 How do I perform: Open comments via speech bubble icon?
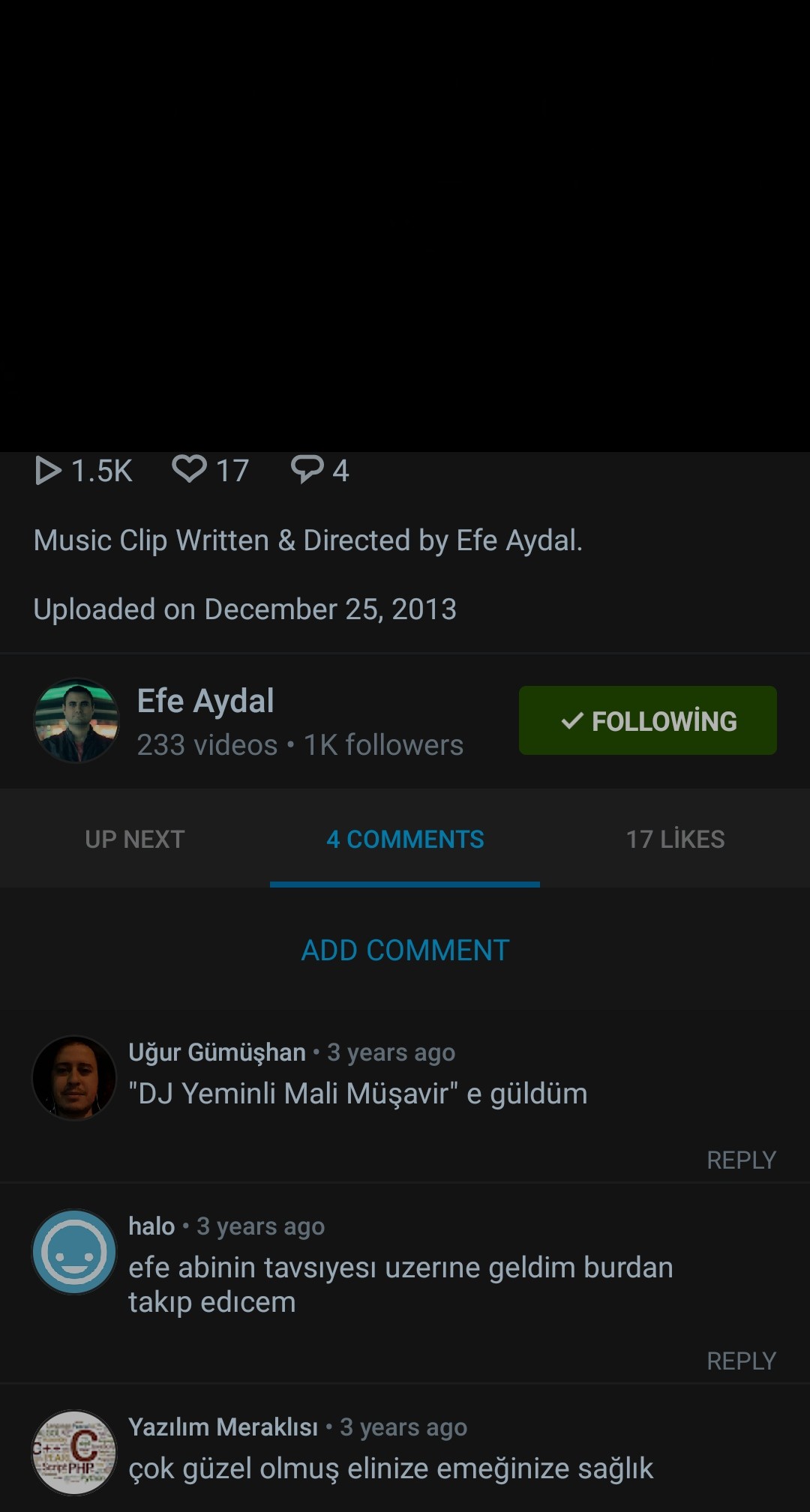click(x=307, y=469)
